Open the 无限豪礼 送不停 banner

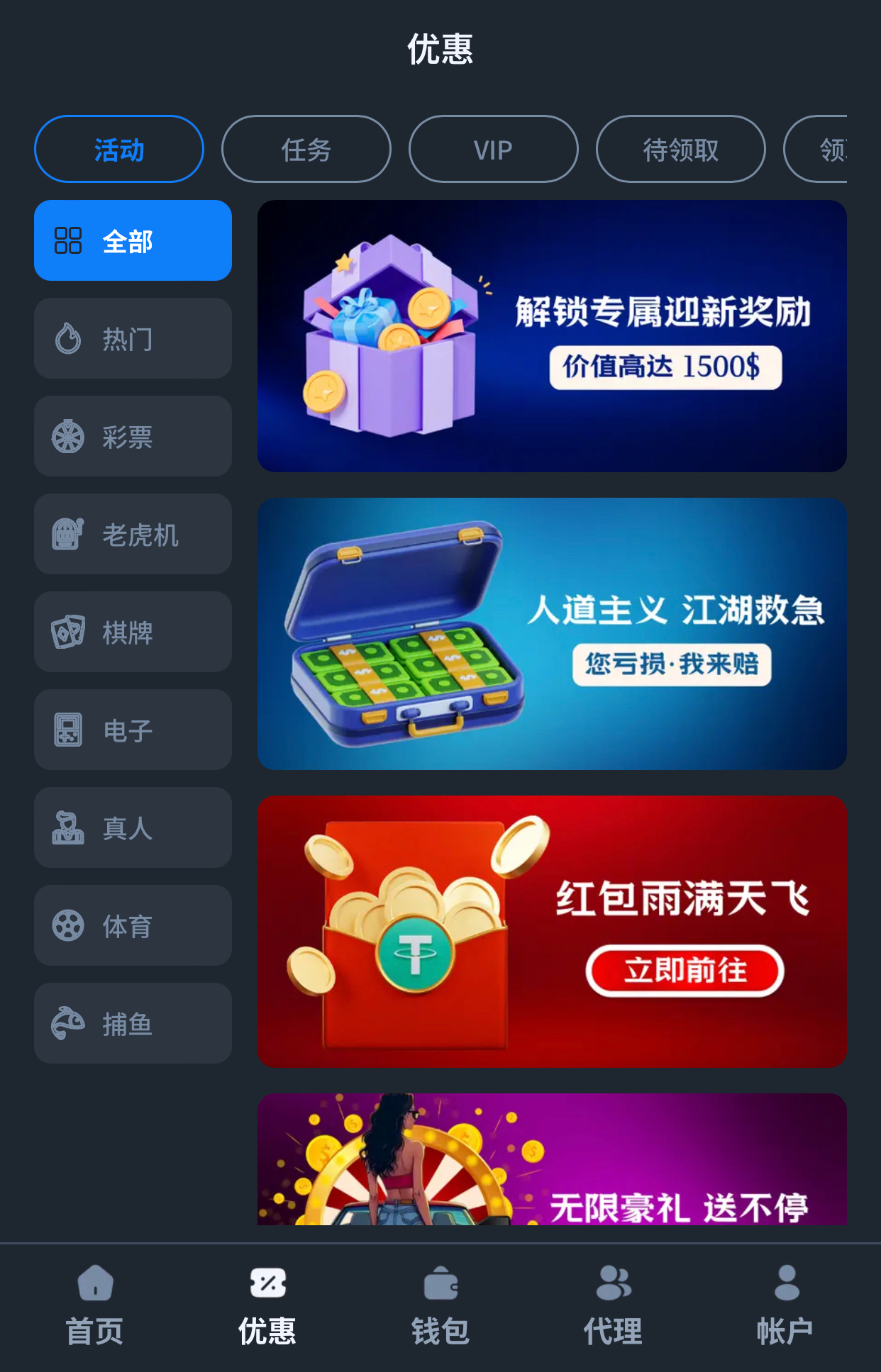click(x=552, y=1160)
